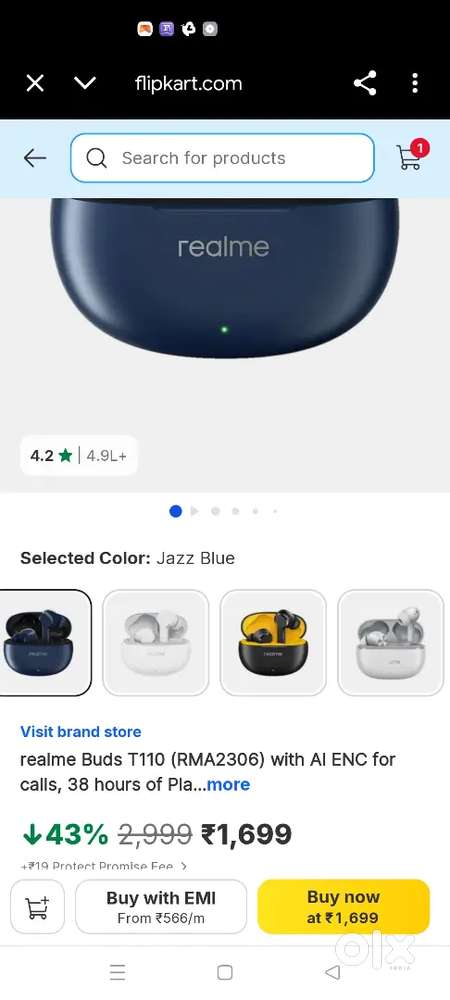The width and height of the screenshot is (450, 1000).
Task: Choose the white earbuds variant
Action: click(156, 642)
